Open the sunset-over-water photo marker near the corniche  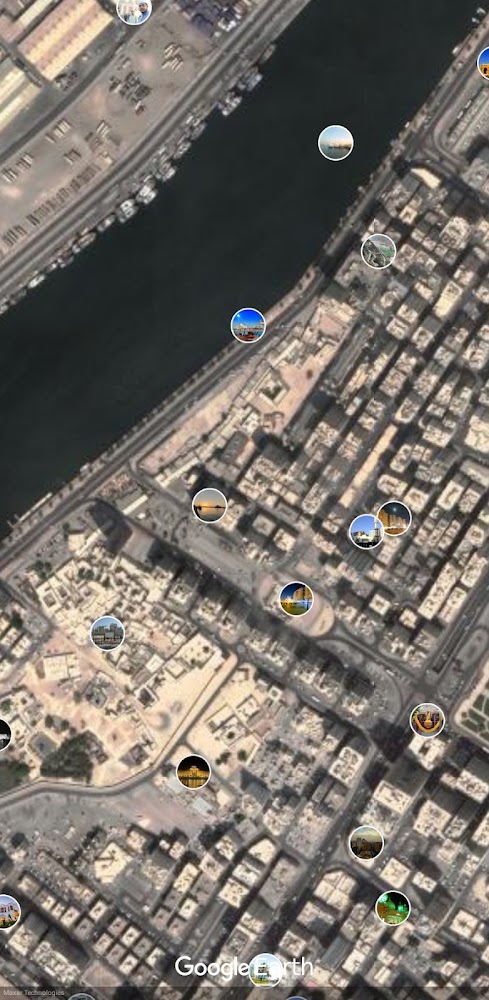click(210, 505)
